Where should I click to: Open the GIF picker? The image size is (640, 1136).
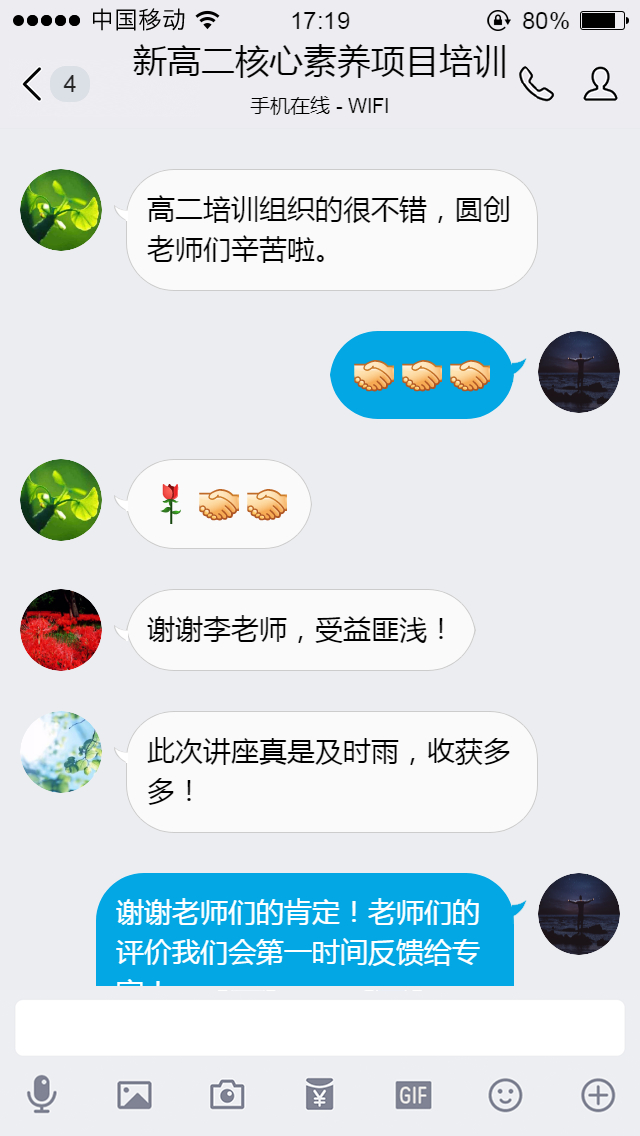point(413,1095)
